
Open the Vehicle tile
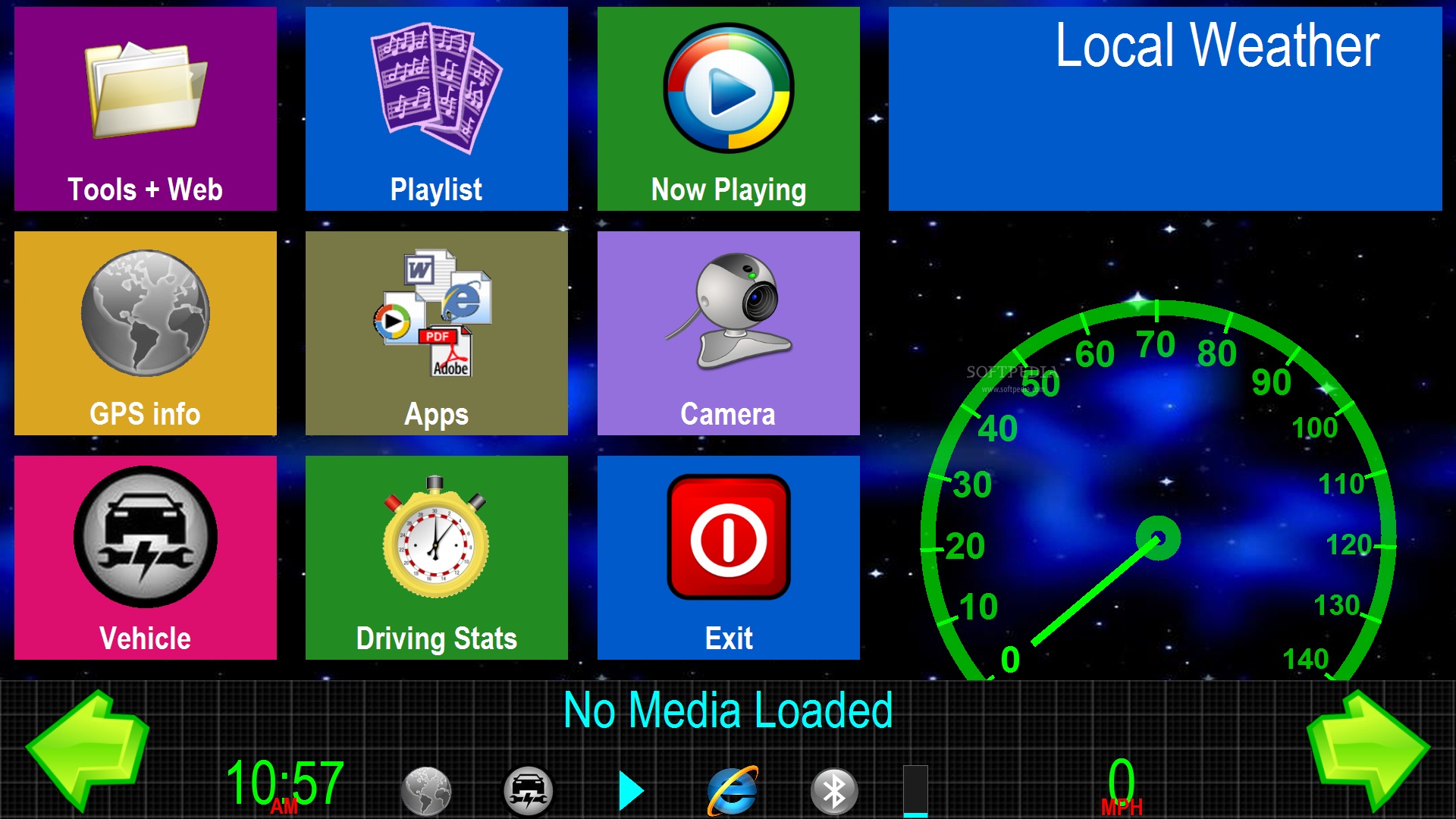[x=145, y=557]
